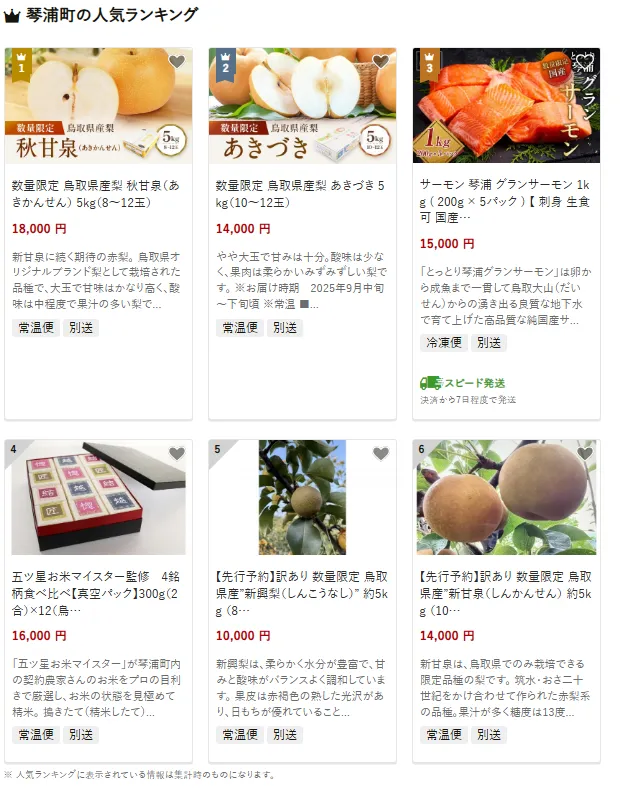
Task: Favorite the 五ツ星お米マイスター rice set
Action: (x=177, y=454)
